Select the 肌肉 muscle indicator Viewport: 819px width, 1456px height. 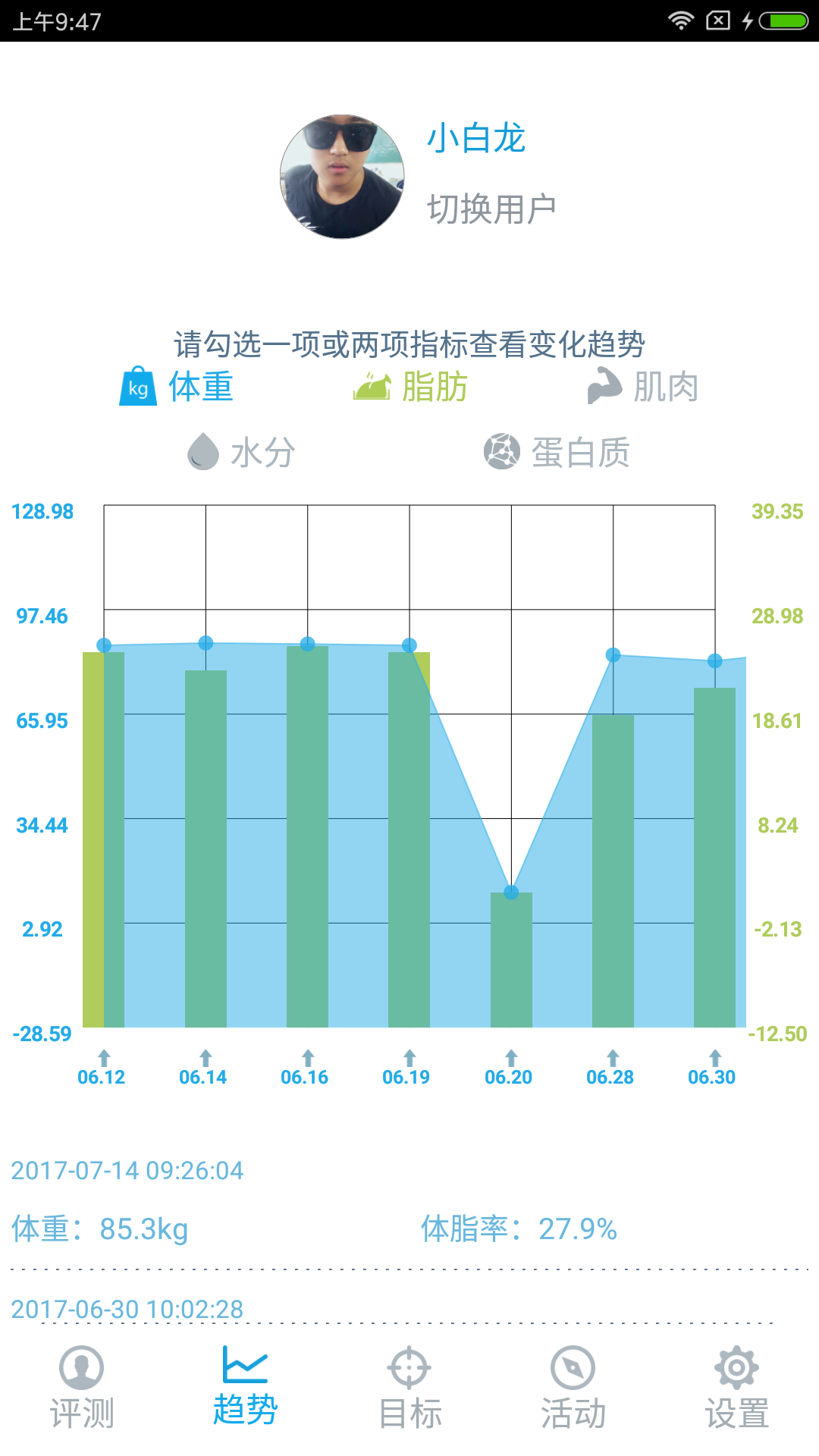pos(643,387)
